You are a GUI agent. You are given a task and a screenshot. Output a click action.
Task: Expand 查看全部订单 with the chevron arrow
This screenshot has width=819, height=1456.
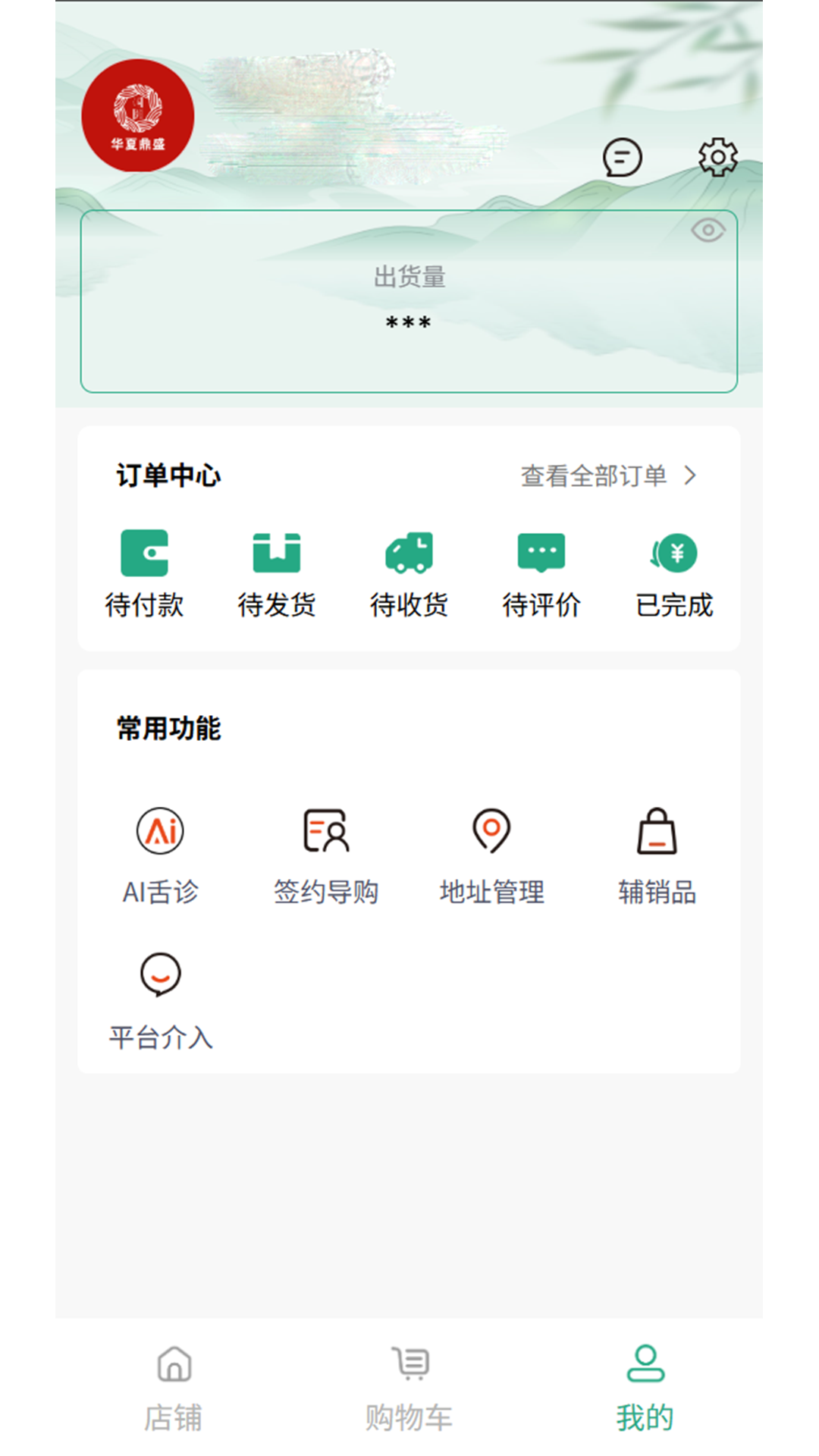pos(692,477)
